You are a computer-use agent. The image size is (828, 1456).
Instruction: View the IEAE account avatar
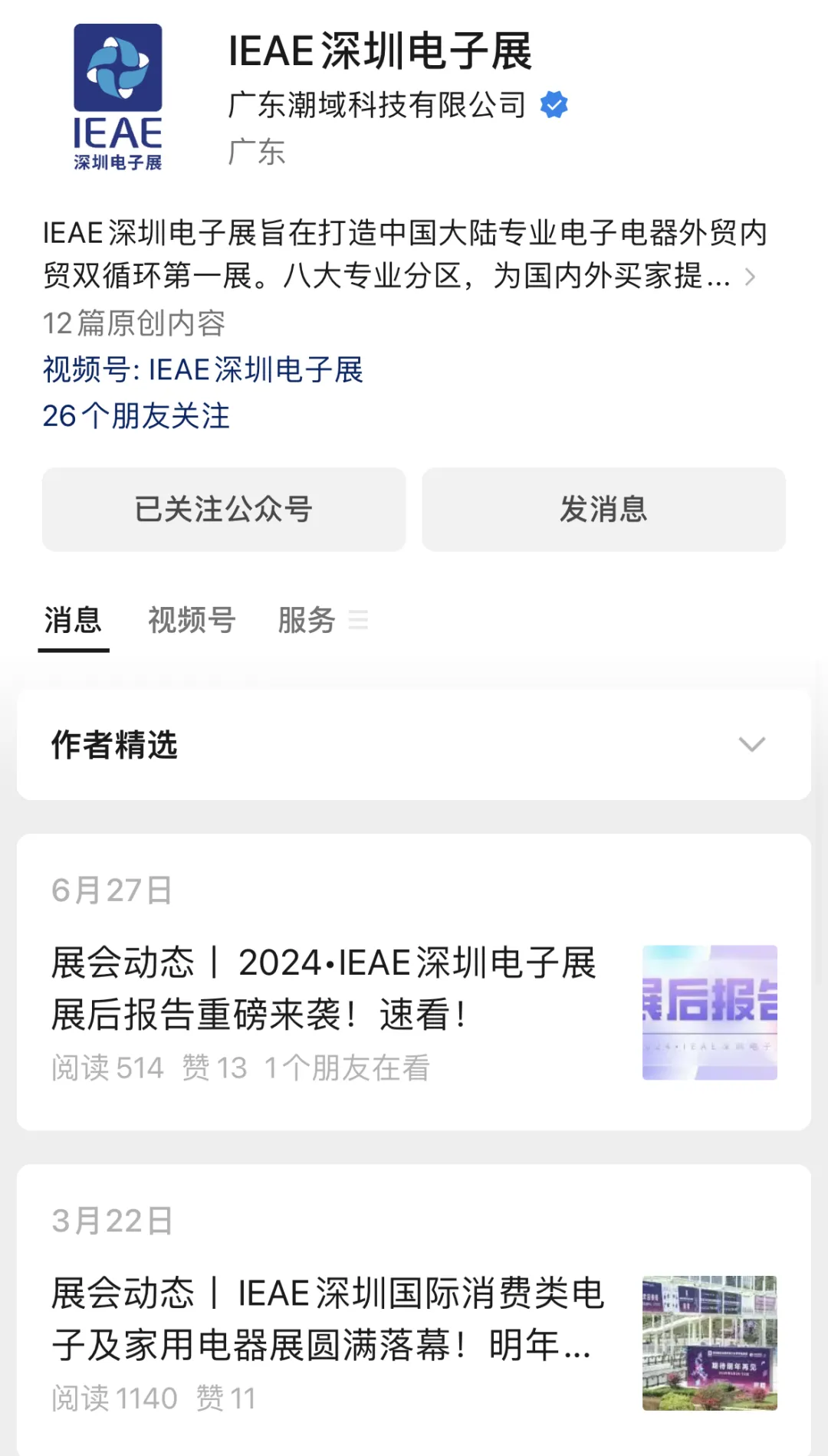click(118, 97)
